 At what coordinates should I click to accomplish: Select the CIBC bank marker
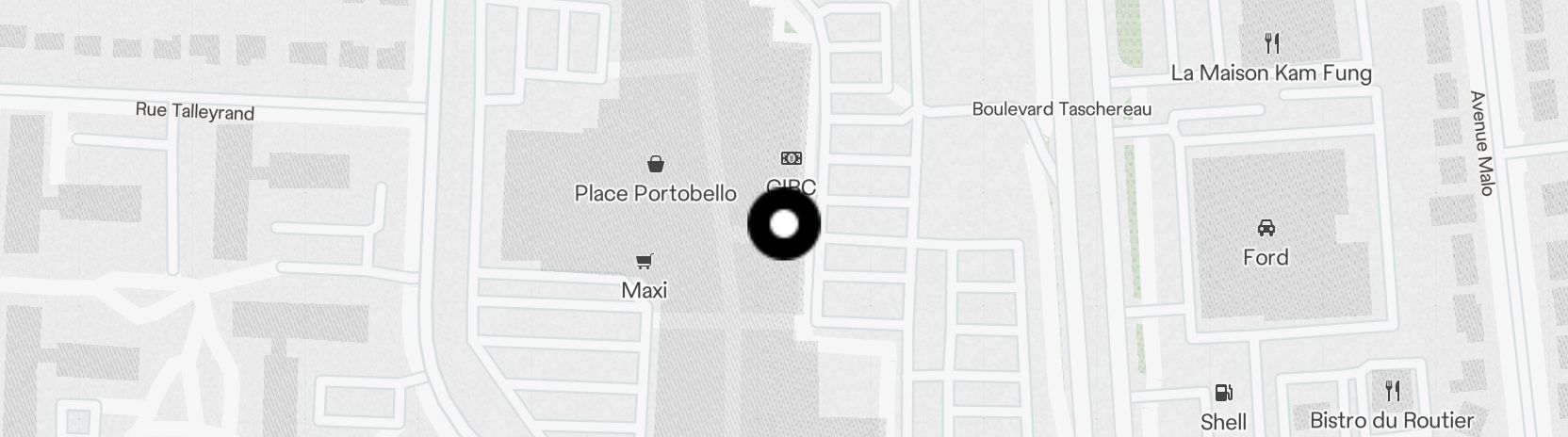pos(791,158)
